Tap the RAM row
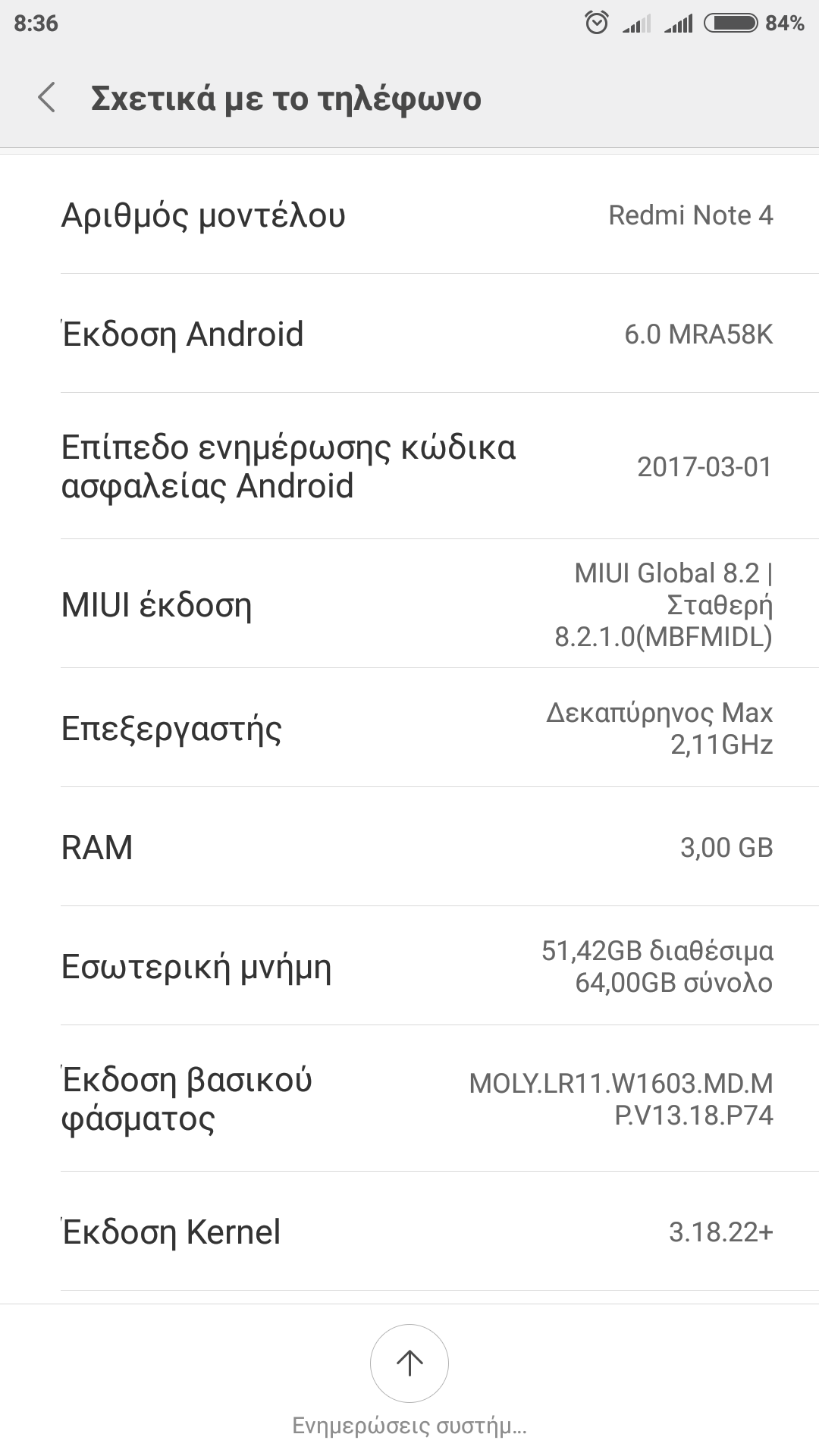This screenshot has width=819, height=1456. (x=409, y=847)
